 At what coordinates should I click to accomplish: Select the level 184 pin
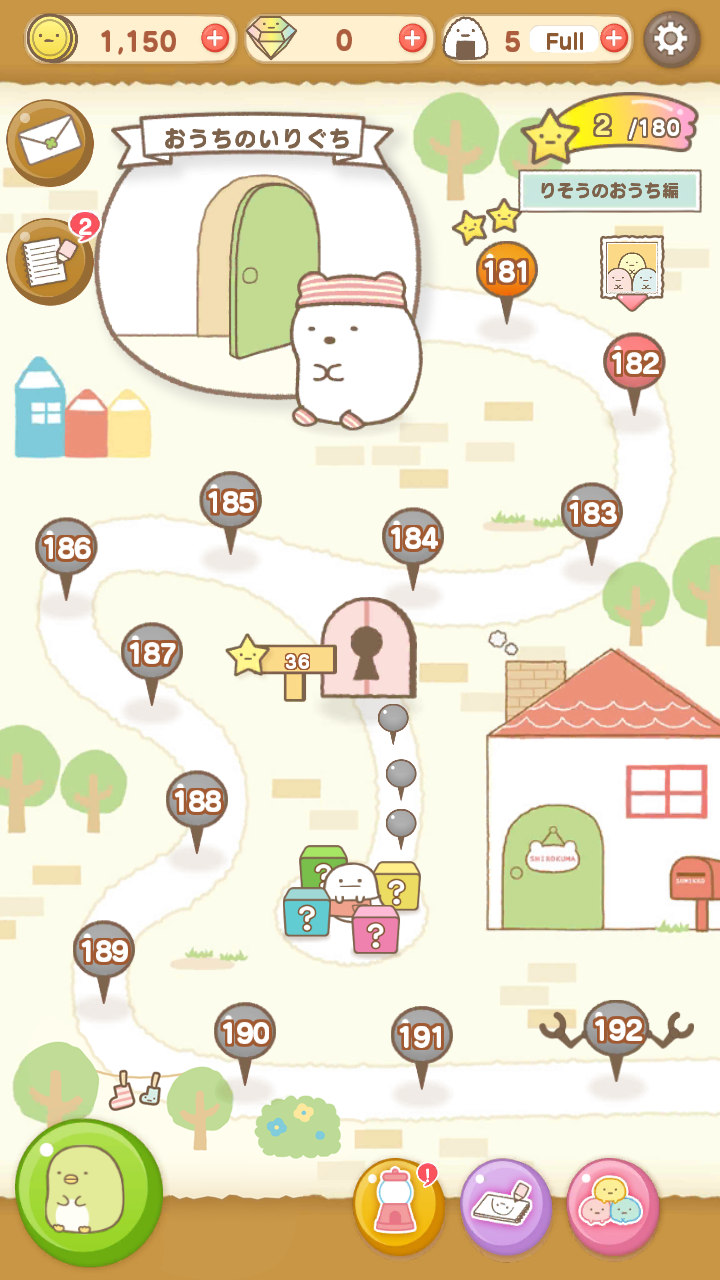(x=413, y=541)
